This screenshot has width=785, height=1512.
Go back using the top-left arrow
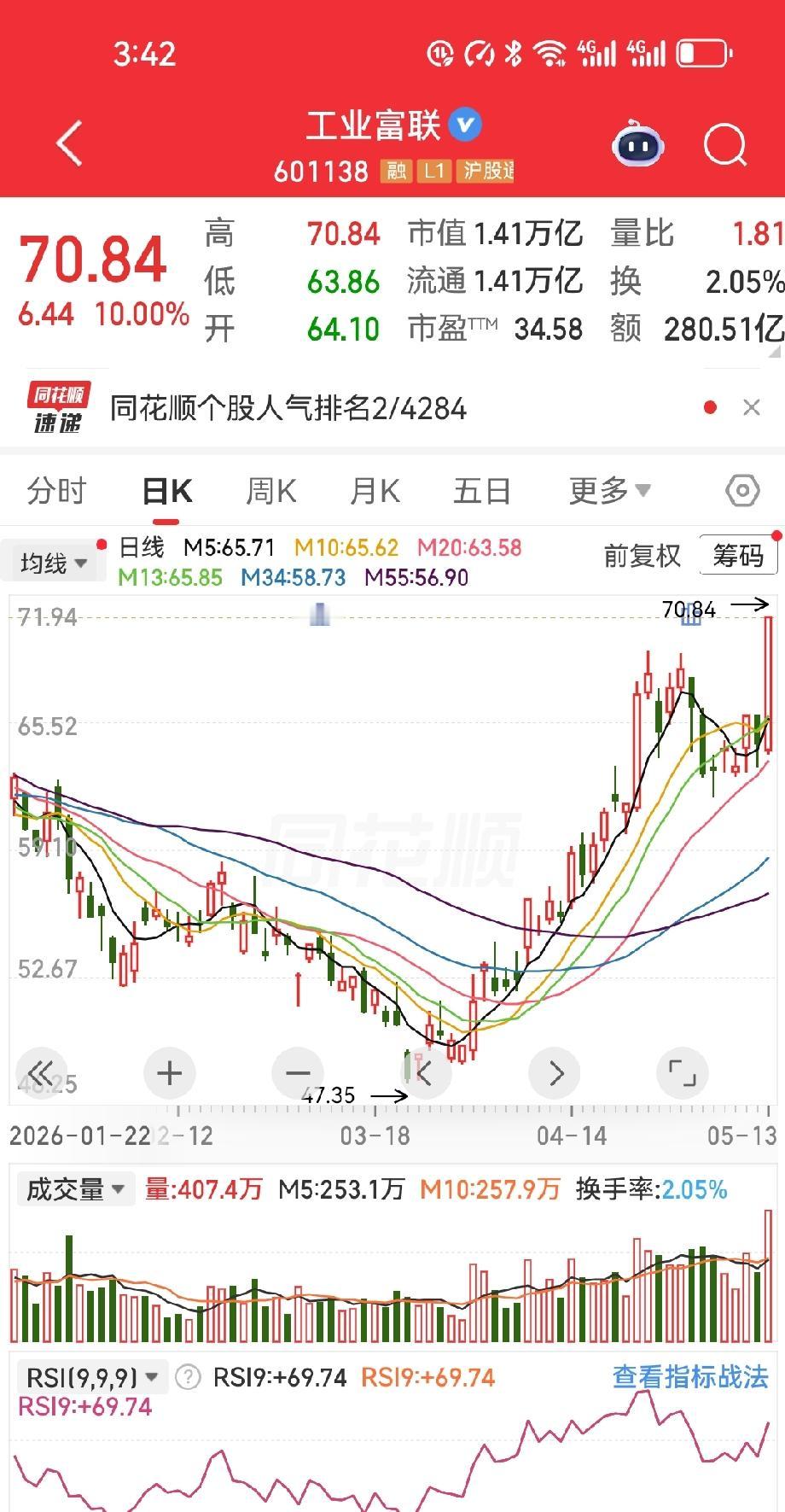70,143
